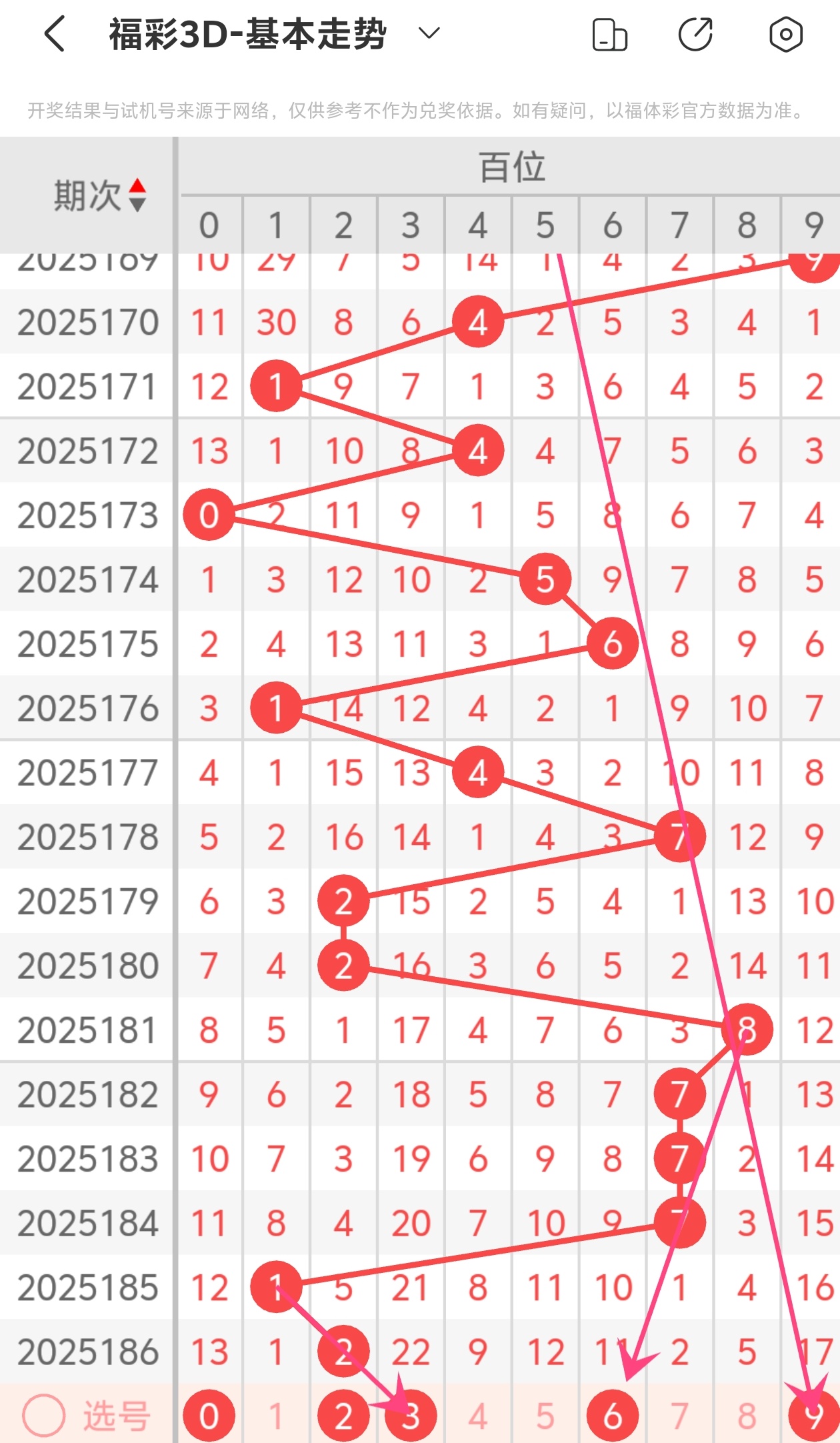Select number 1 in the 选号 row
The height and width of the screenshot is (1443, 840).
pyautogui.click(x=276, y=1416)
